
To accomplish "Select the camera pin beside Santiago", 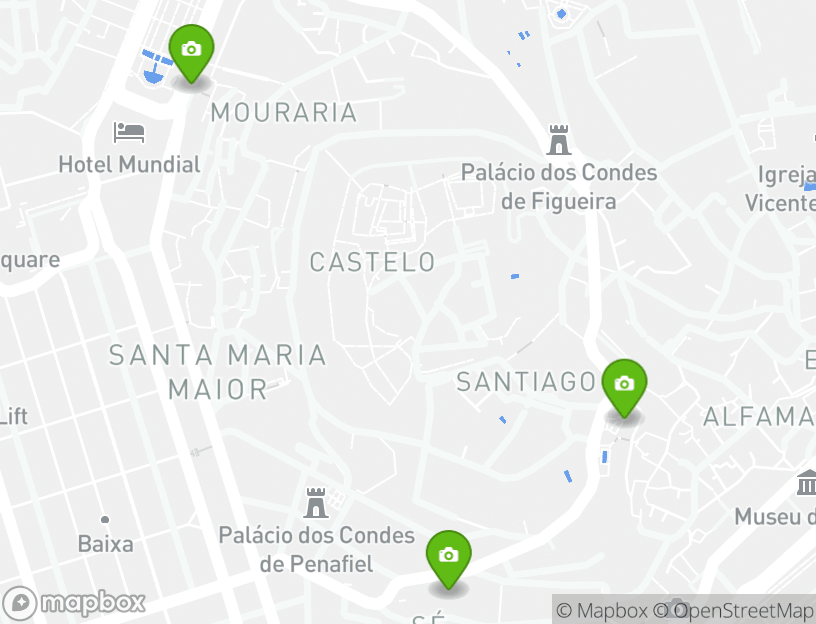I will [x=625, y=385].
